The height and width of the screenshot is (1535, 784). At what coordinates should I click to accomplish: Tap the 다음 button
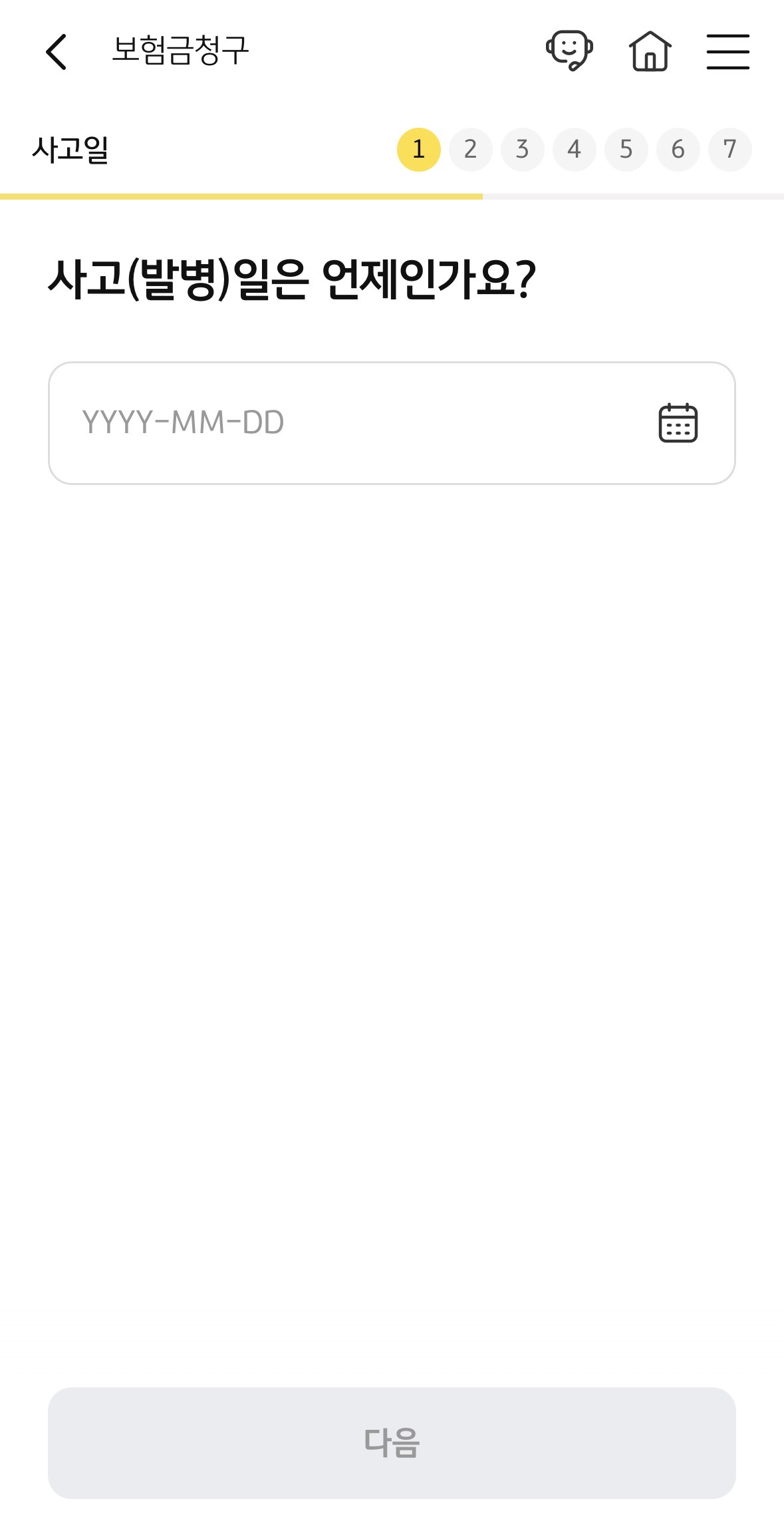click(392, 1443)
